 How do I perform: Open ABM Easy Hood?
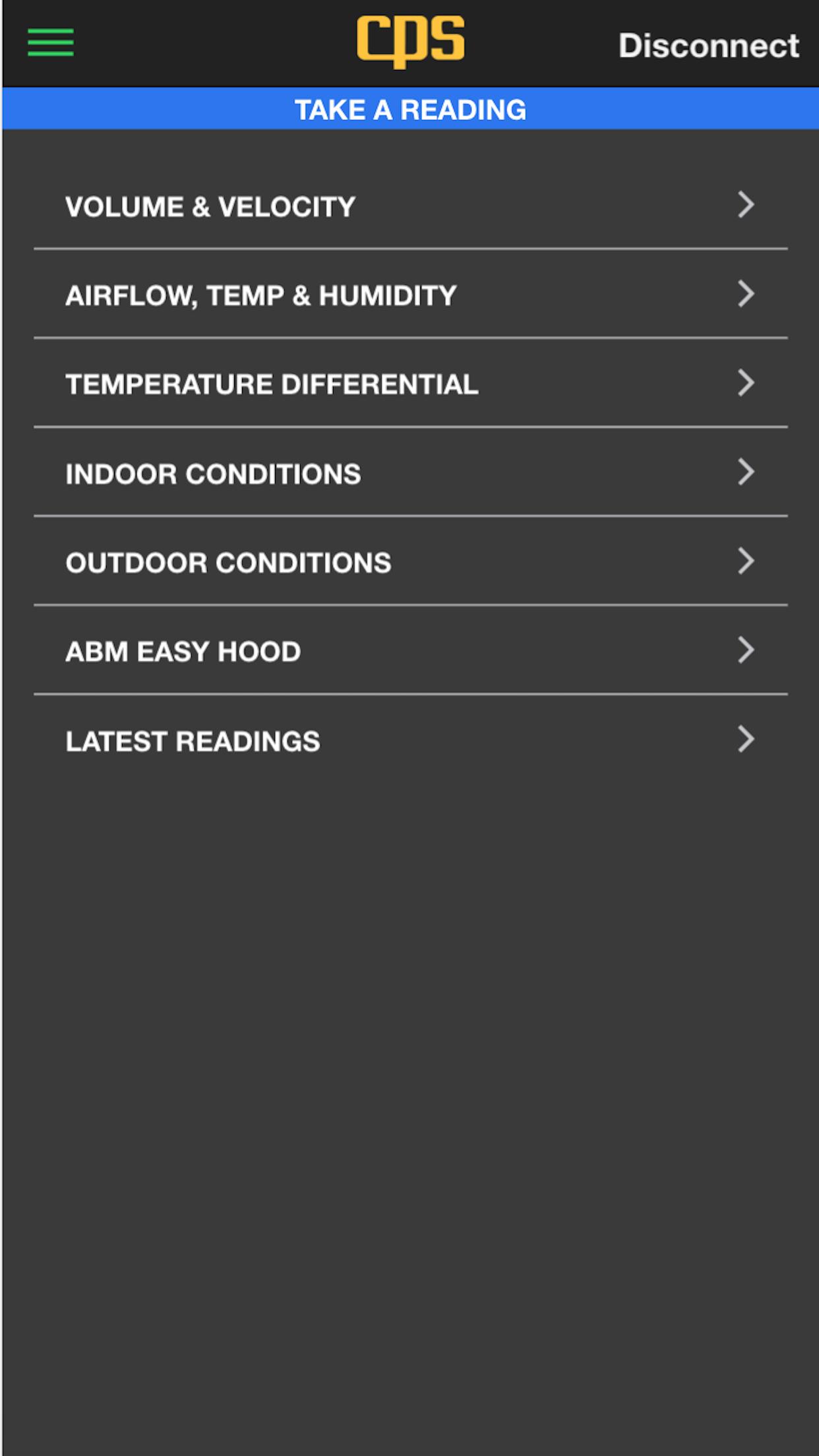tap(410, 651)
